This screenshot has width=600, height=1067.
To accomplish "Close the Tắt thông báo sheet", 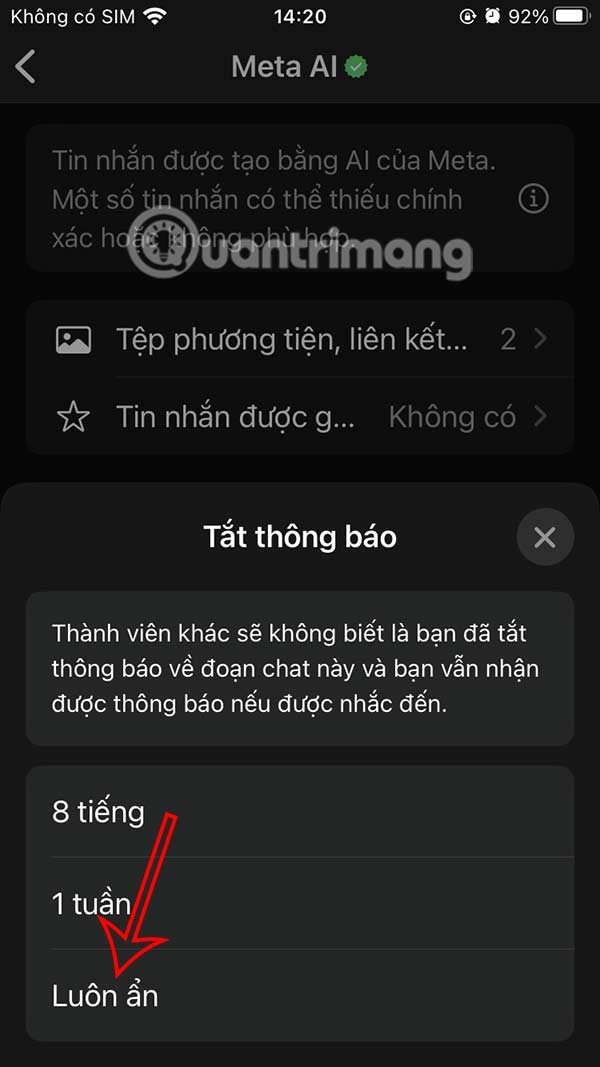I will point(545,538).
